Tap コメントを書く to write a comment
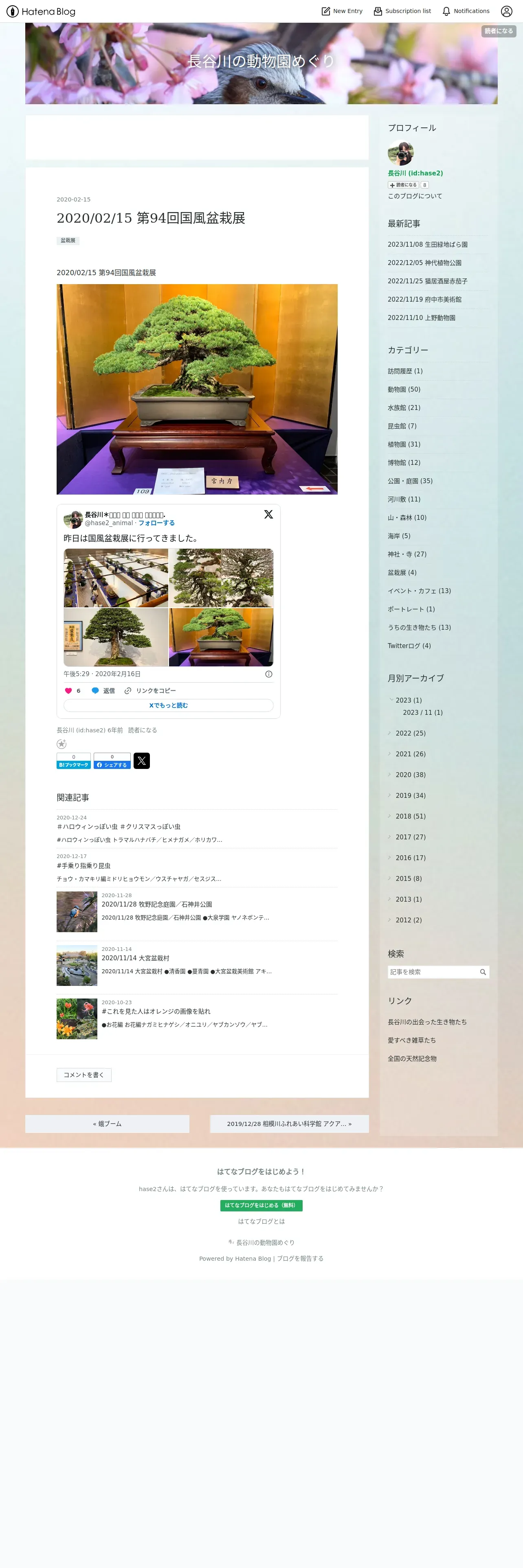This screenshot has height=1568, width=523. (x=84, y=1074)
